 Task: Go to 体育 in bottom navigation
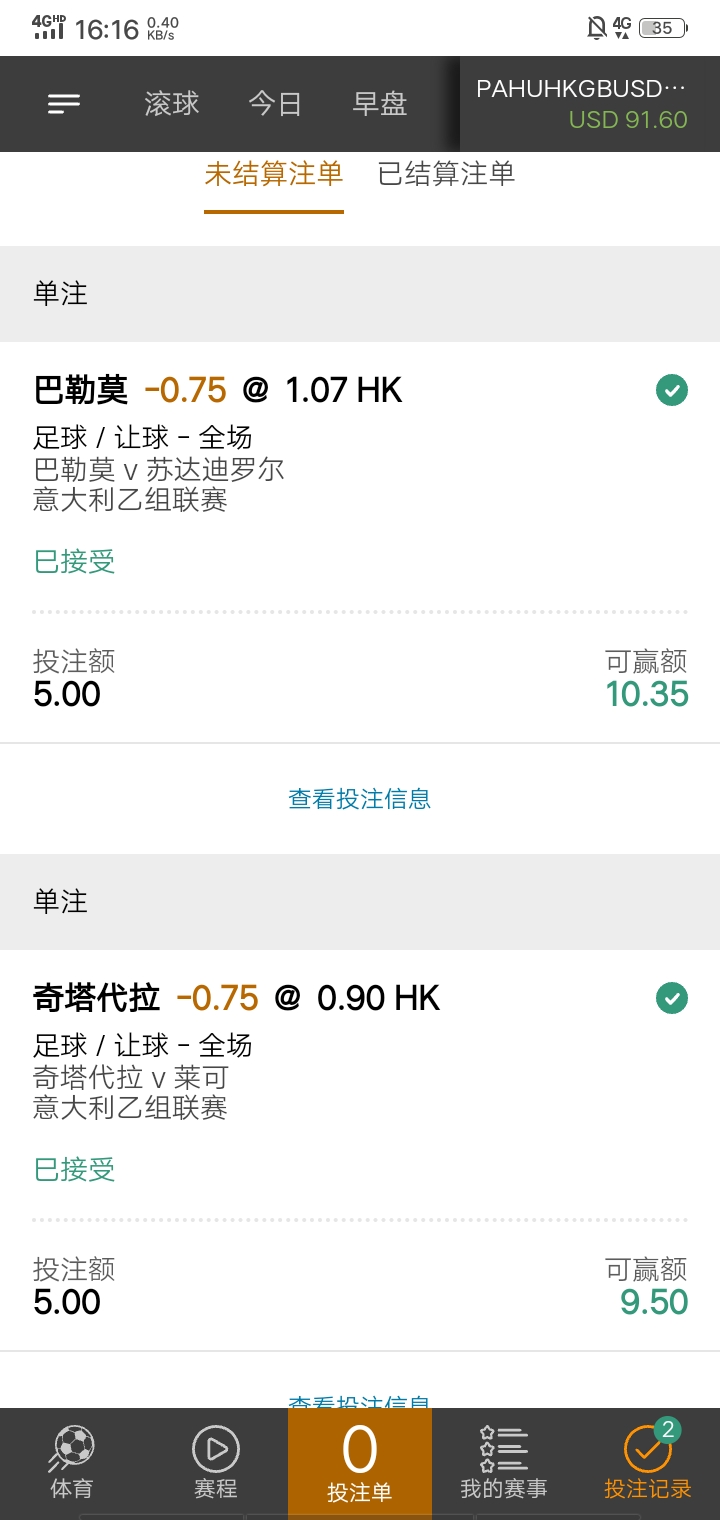pyautogui.click(x=72, y=1464)
